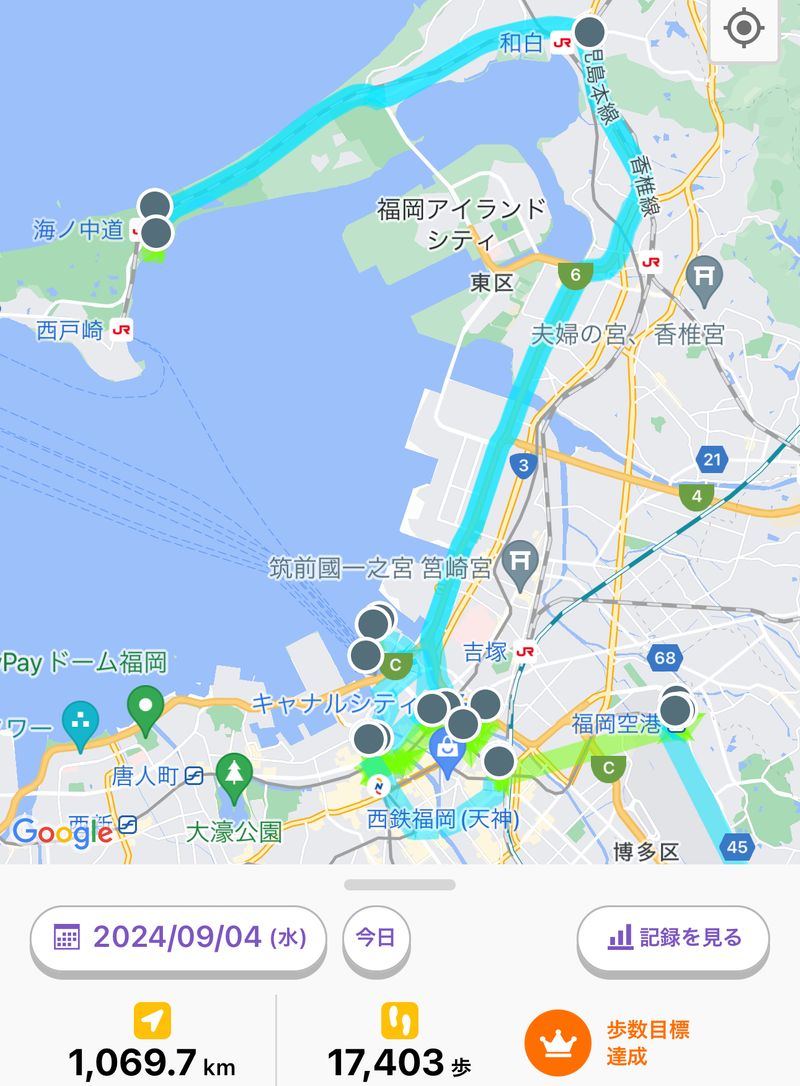800x1086 pixels.
Task: Jump to today with the 今日 button
Action: coord(376,938)
